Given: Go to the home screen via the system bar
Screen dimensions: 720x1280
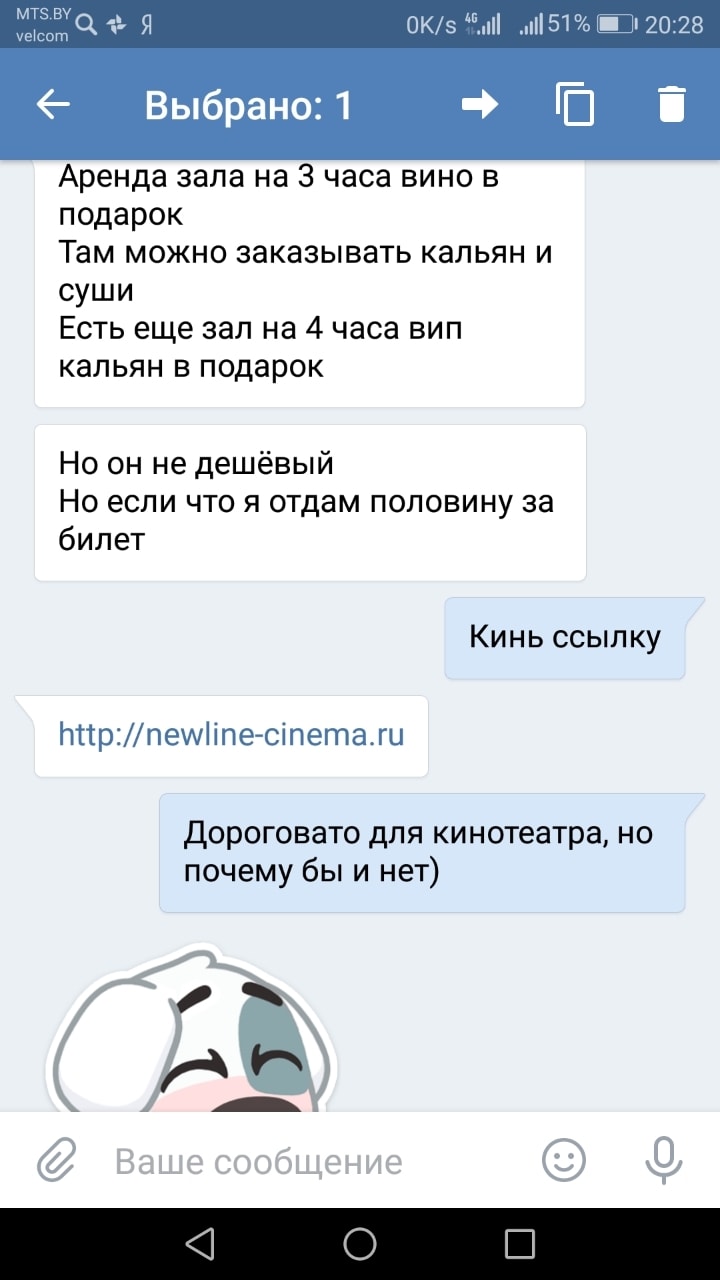Looking at the screenshot, I should click(360, 1244).
